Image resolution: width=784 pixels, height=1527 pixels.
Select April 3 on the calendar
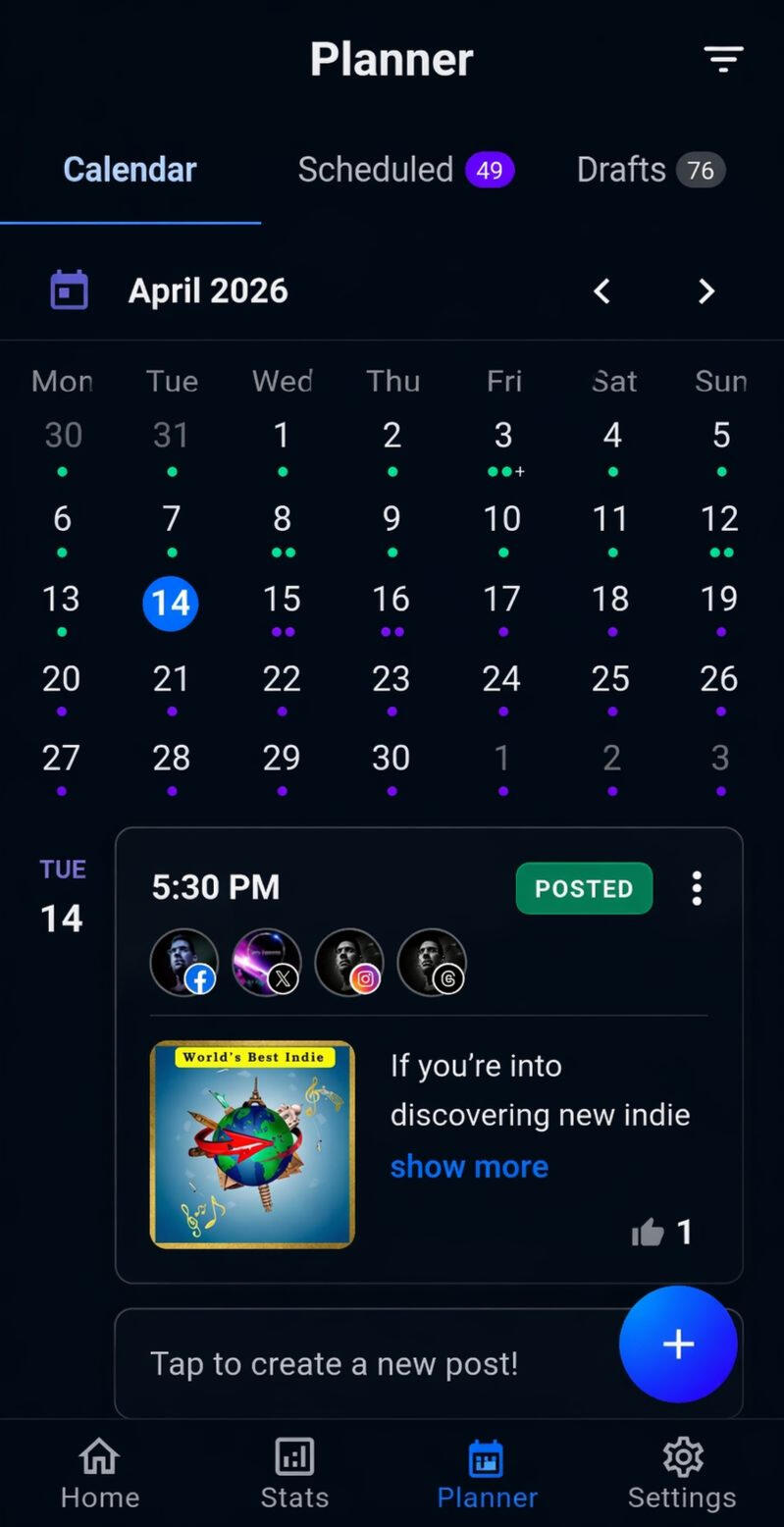click(x=502, y=436)
